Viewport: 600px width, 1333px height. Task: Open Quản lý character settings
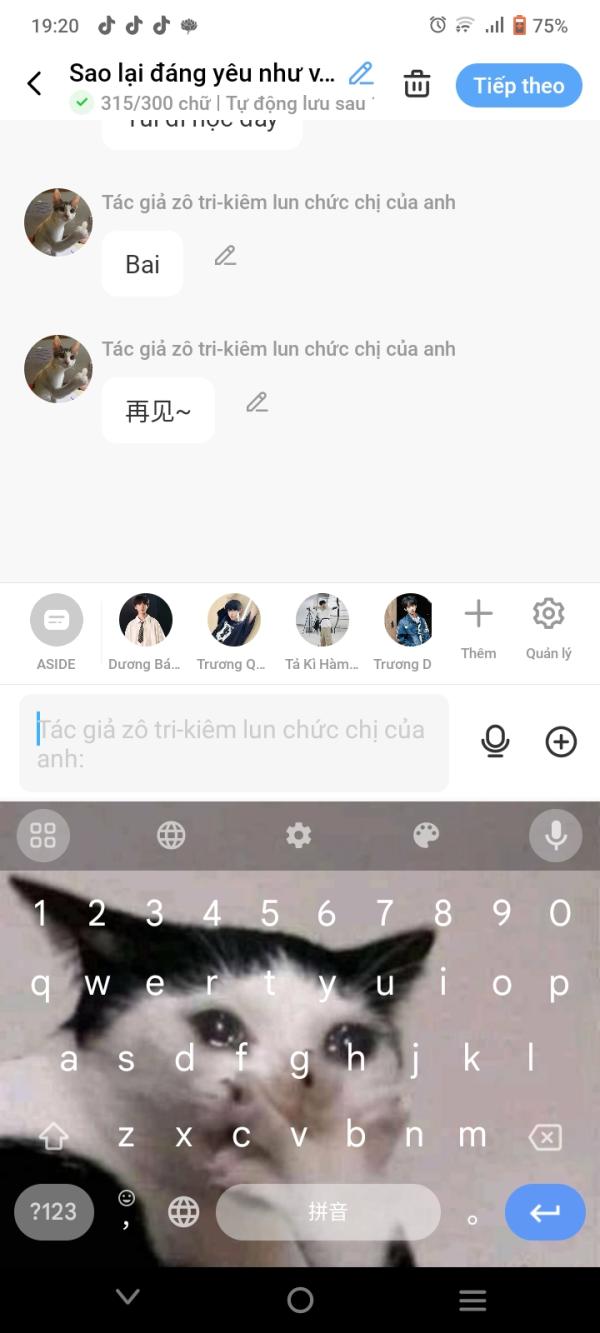tap(548, 627)
